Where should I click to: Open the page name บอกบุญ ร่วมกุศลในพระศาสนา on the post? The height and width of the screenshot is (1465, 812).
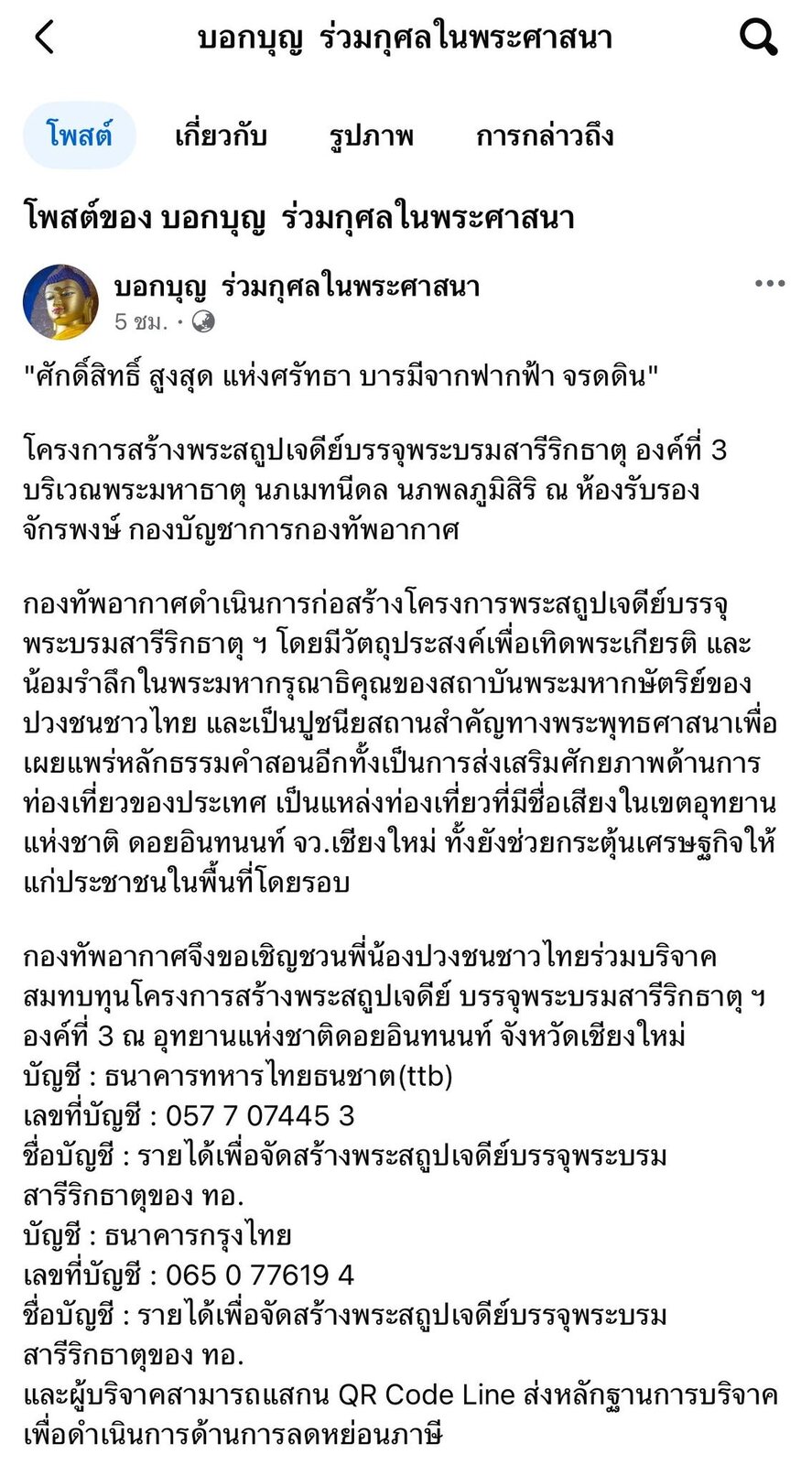[298, 287]
